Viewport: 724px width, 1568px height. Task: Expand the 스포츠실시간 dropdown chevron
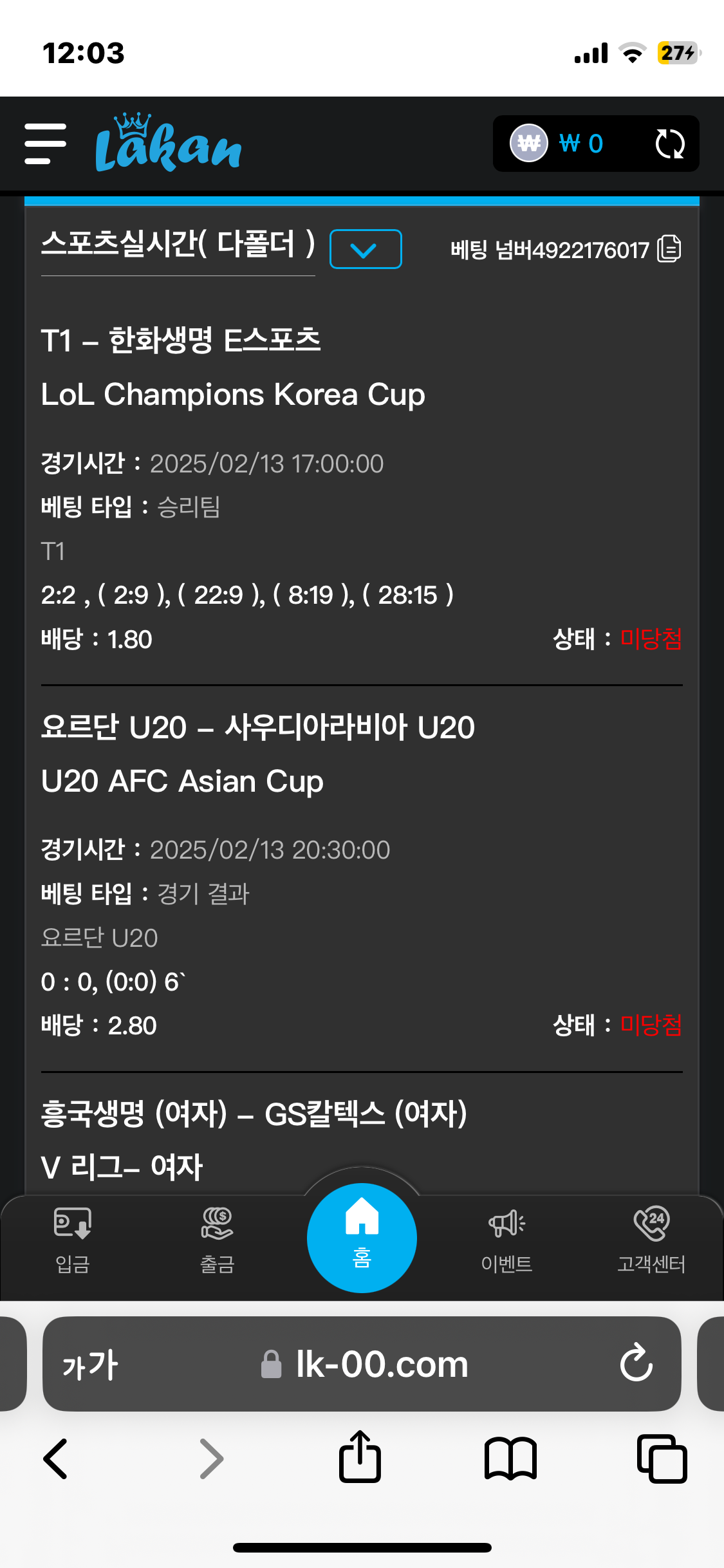point(365,249)
